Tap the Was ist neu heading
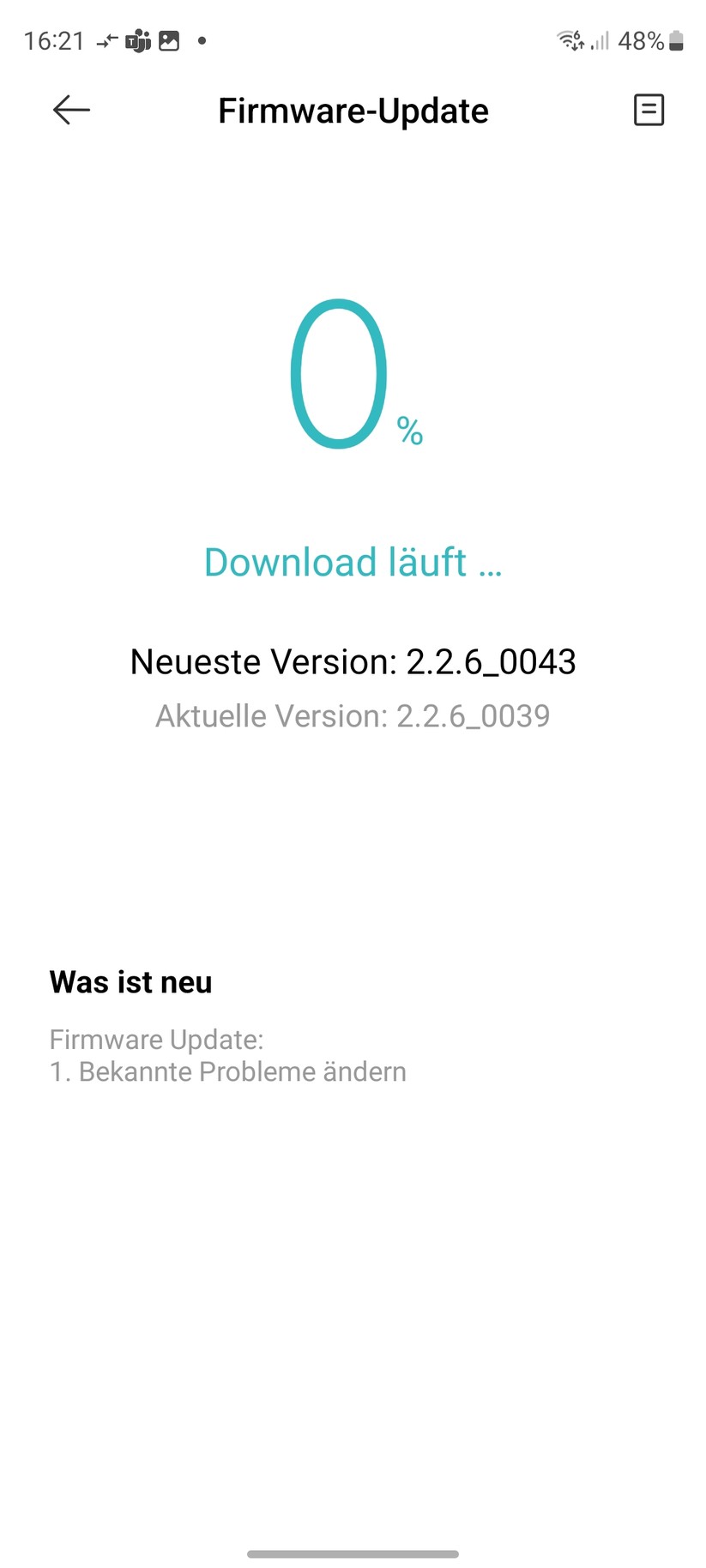 [130, 981]
